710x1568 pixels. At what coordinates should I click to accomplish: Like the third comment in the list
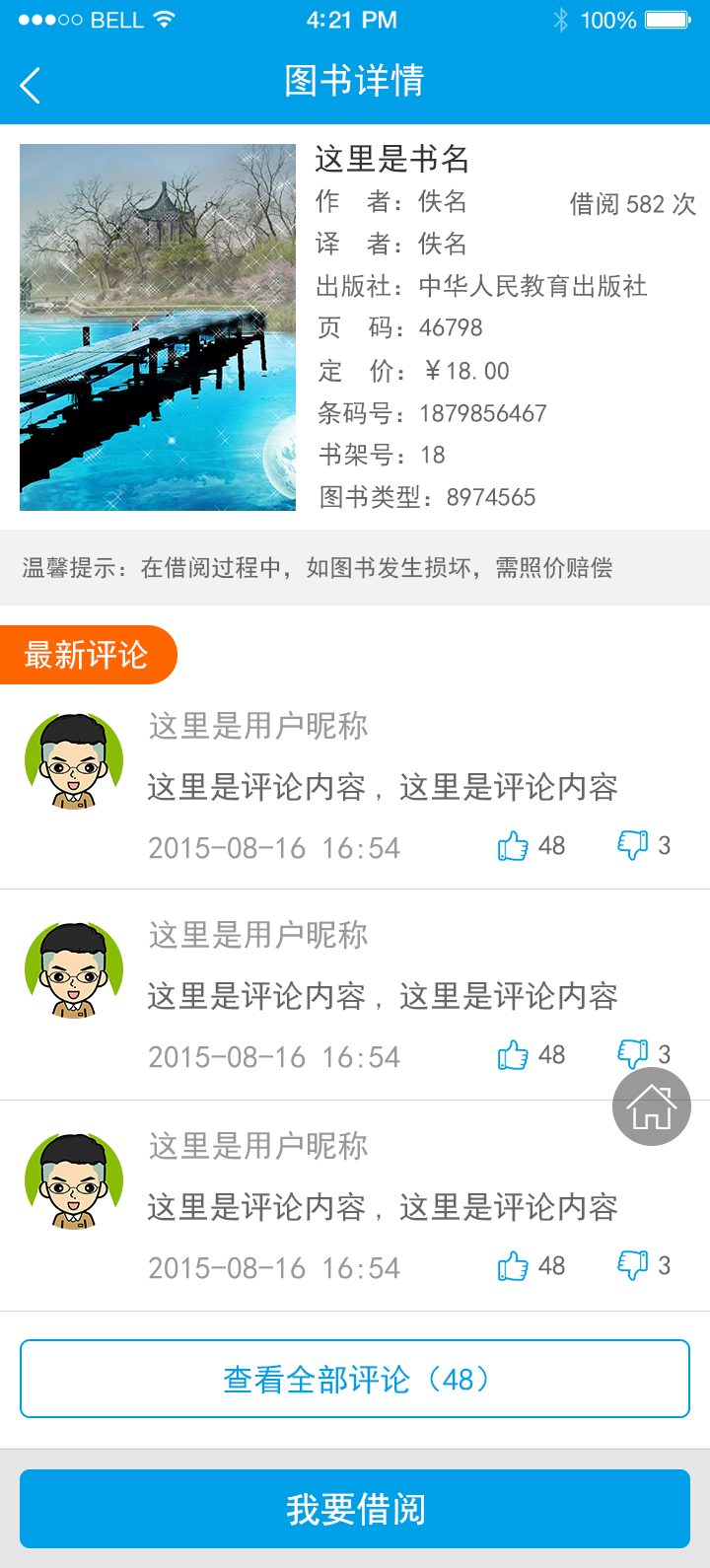[514, 1266]
